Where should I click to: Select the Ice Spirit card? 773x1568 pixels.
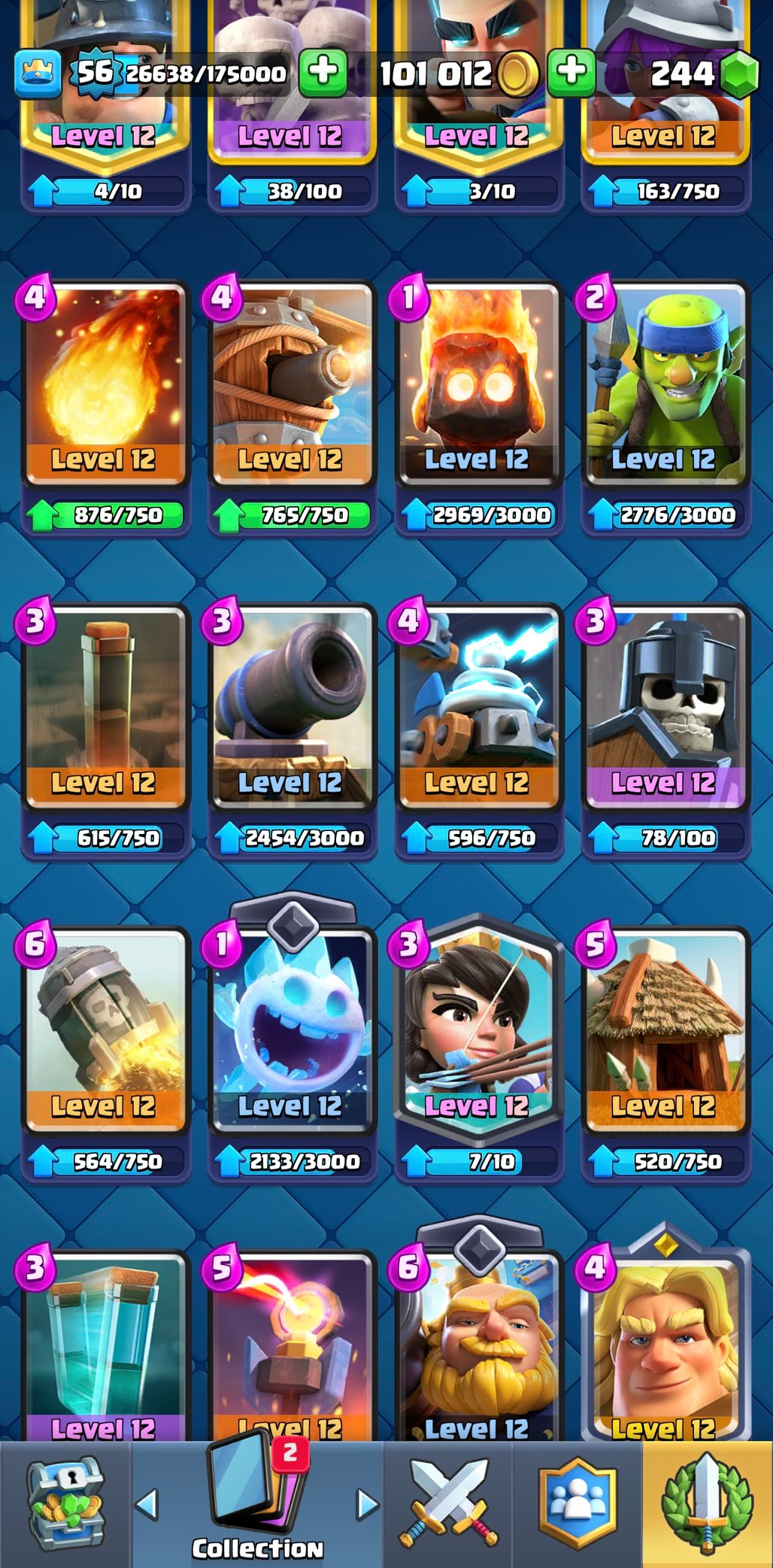291,1030
